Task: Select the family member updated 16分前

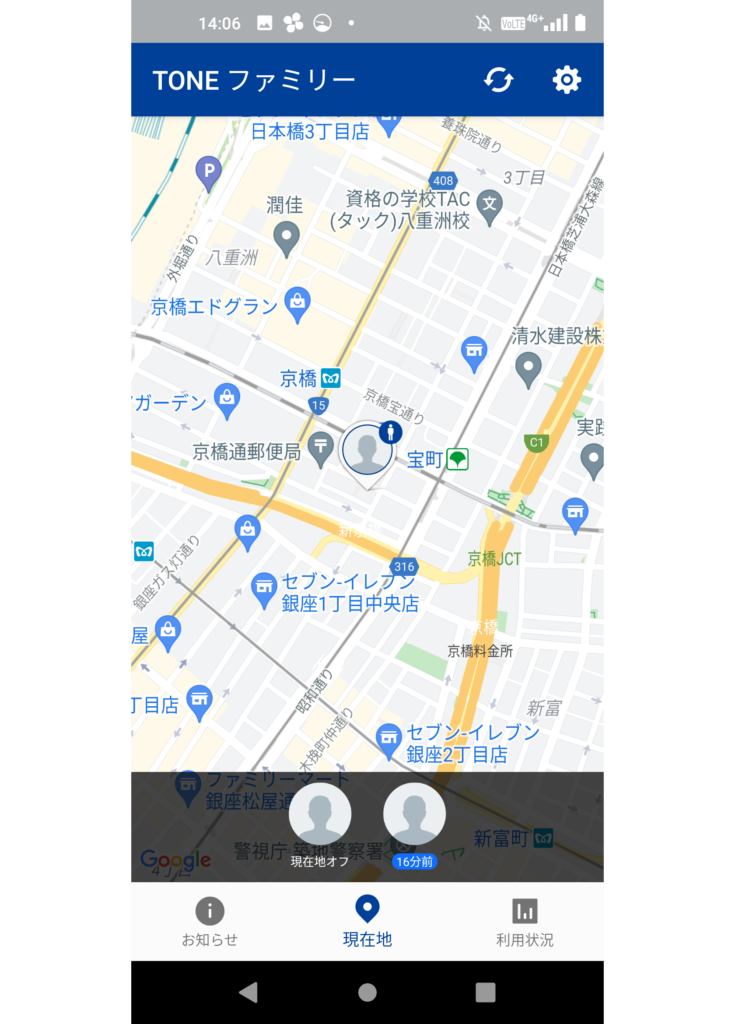Action: [x=414, y=815]
